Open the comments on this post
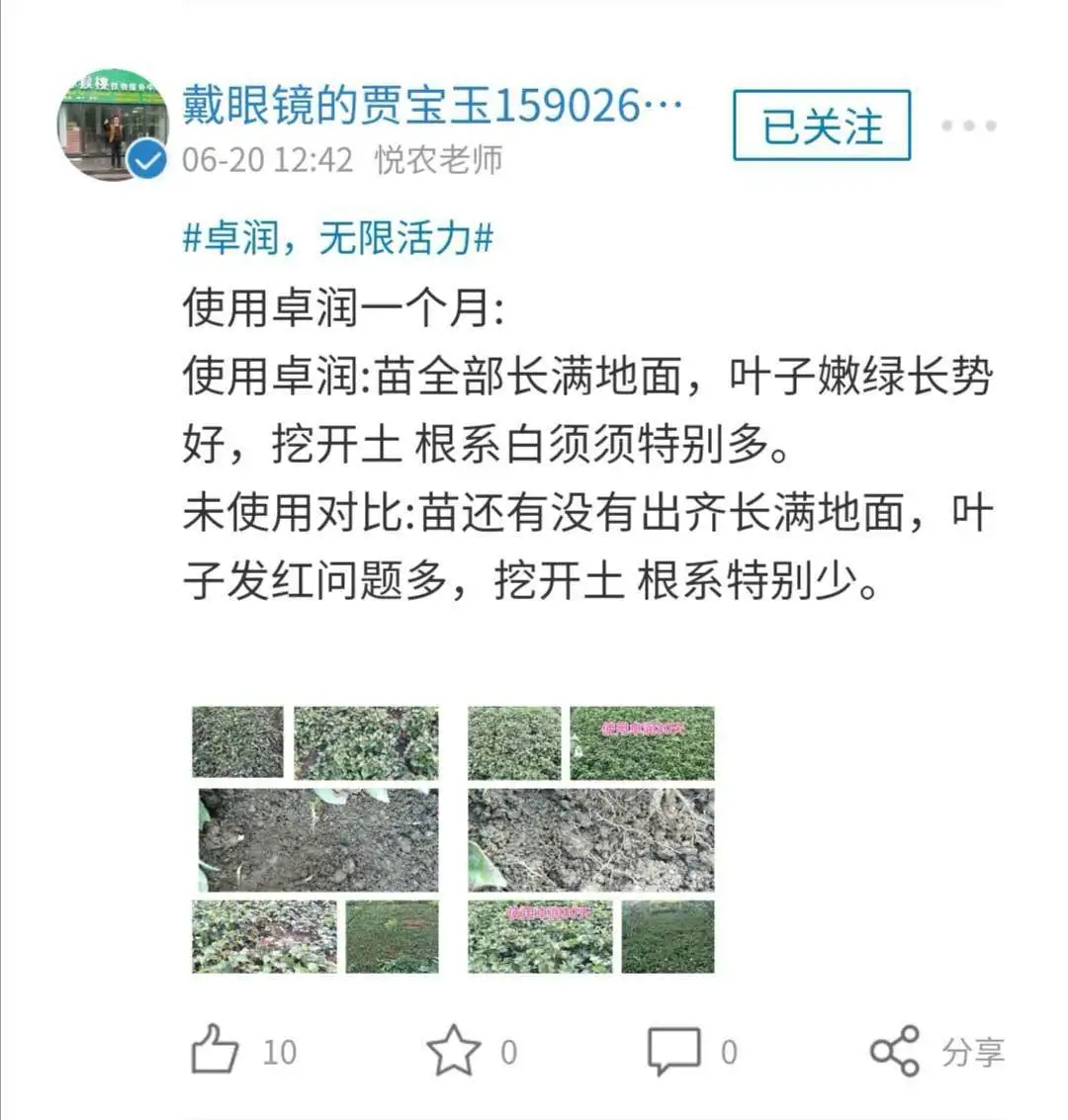Image resolution: width=1068 pixels, height=1120 pixels. [x=673, y=1050]
